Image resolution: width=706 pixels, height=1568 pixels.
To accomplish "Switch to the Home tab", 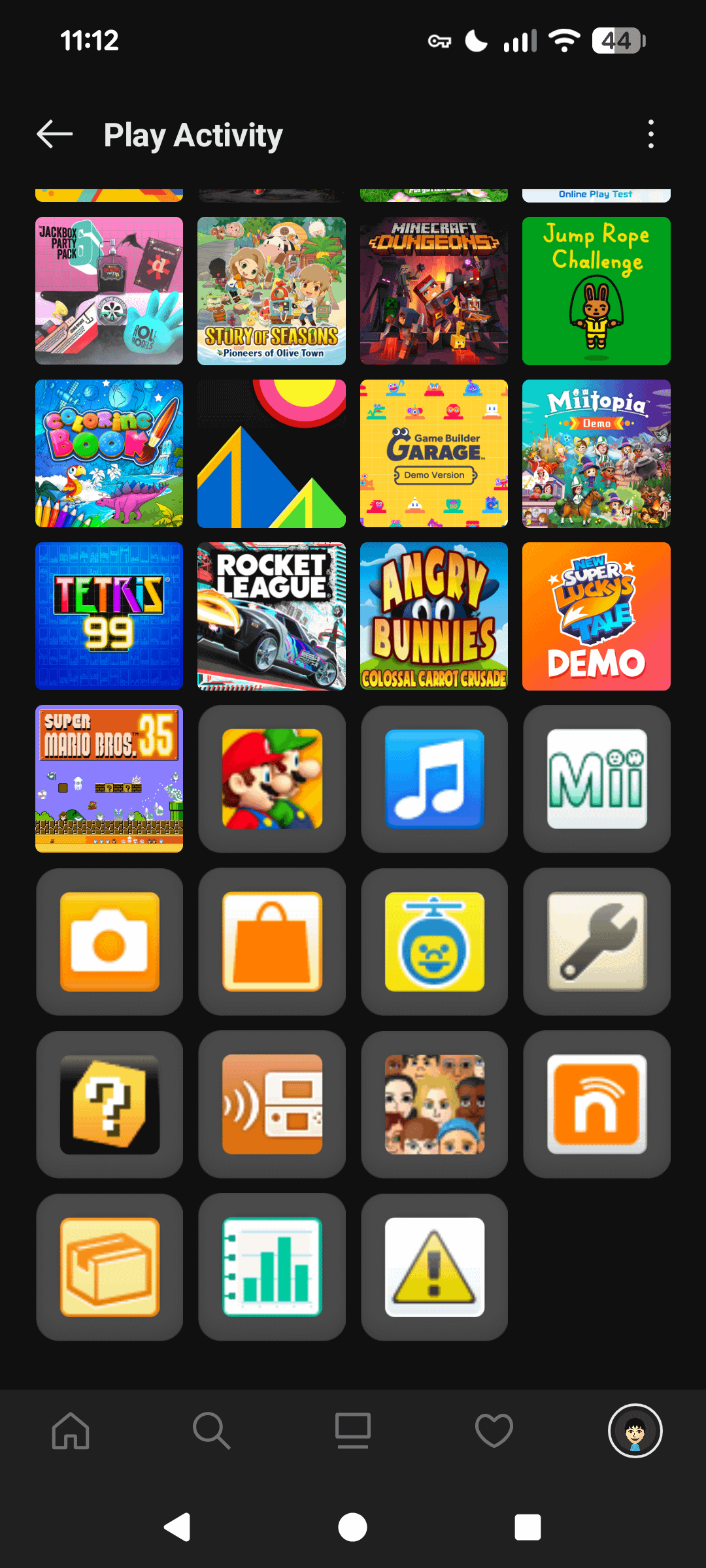I will tap(71, 1431).
